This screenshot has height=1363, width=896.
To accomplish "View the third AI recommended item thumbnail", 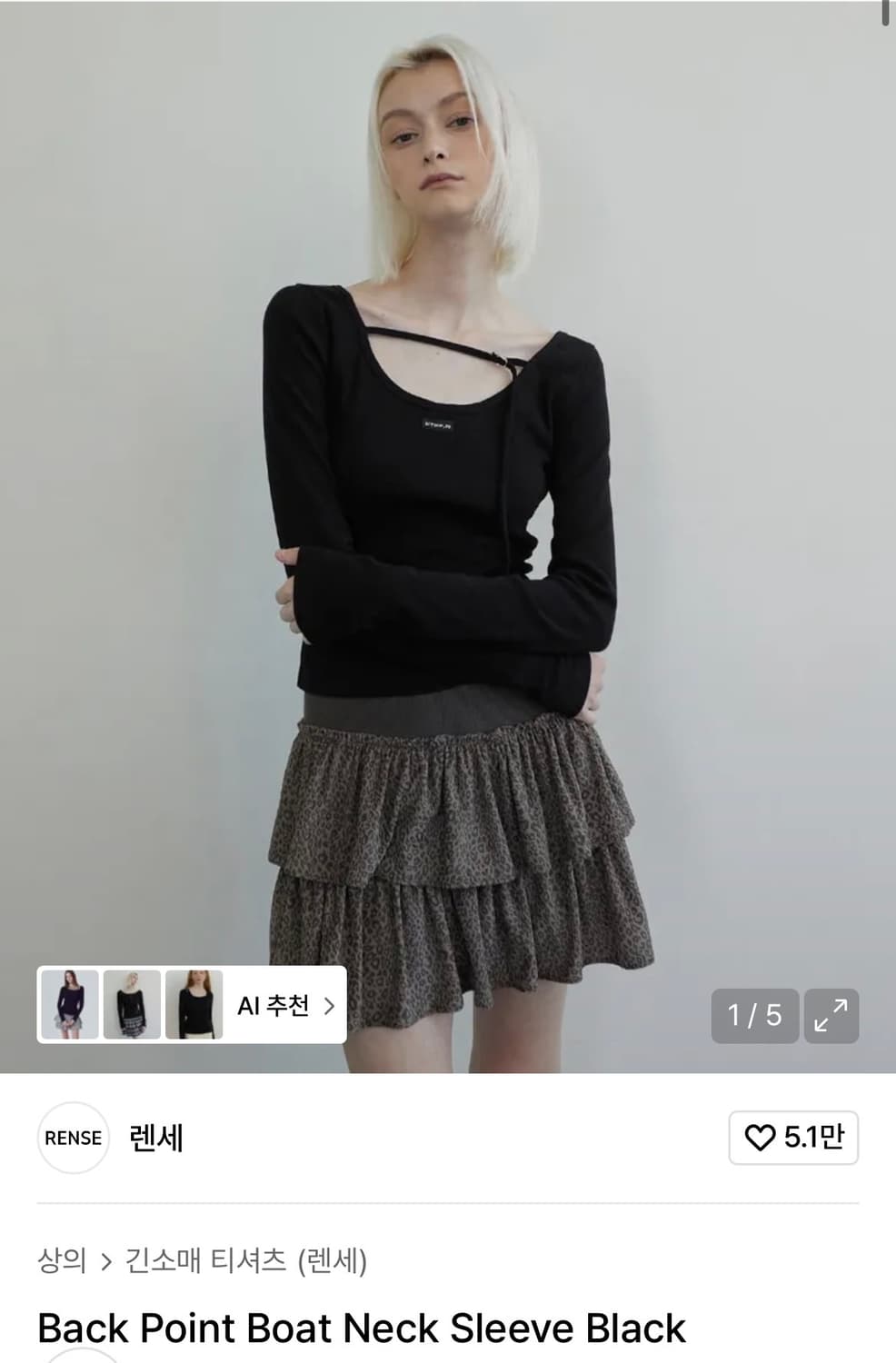I will [x=193, y=1006].
